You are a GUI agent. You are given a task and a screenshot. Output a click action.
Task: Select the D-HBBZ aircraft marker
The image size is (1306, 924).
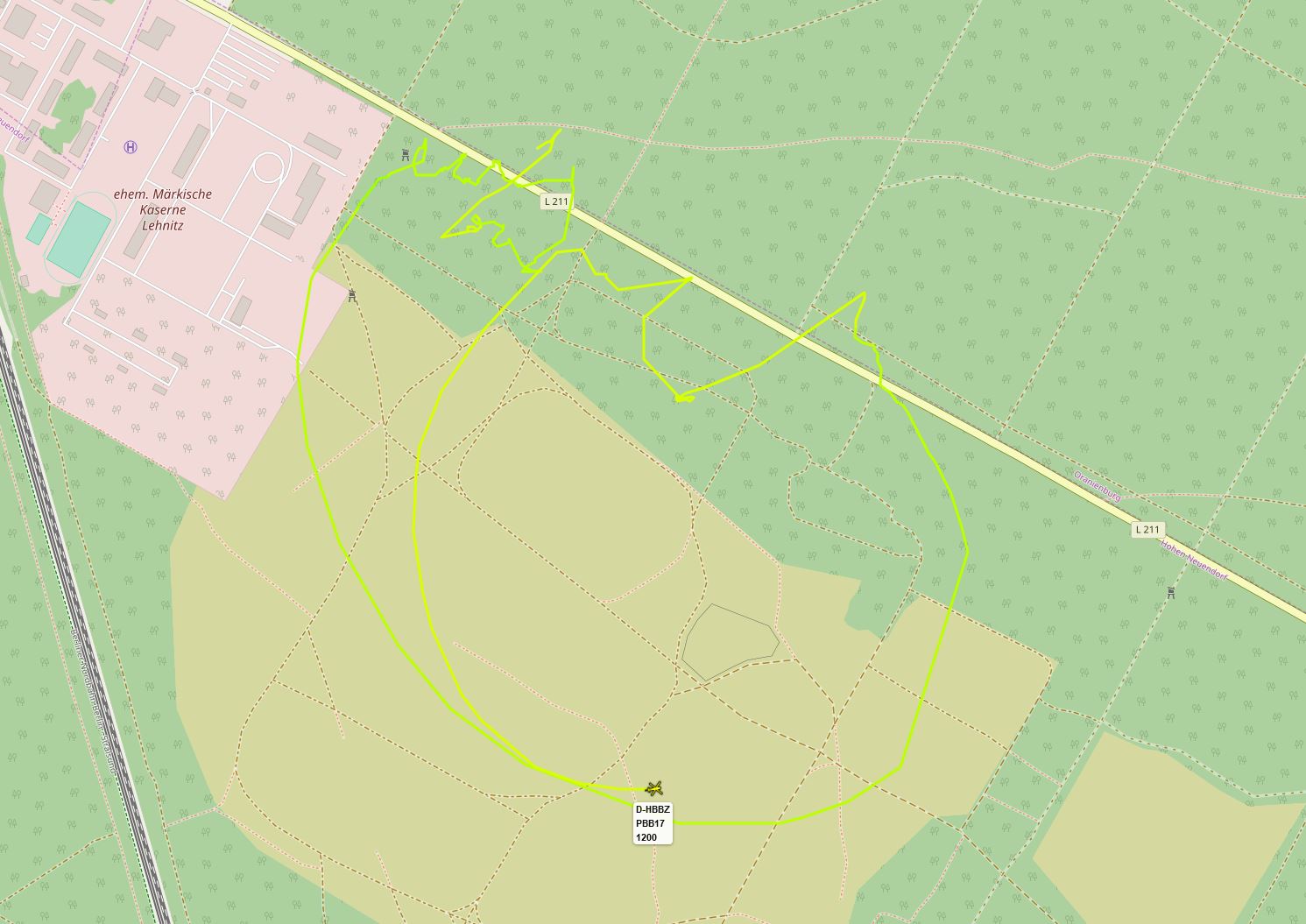point(653,788)
